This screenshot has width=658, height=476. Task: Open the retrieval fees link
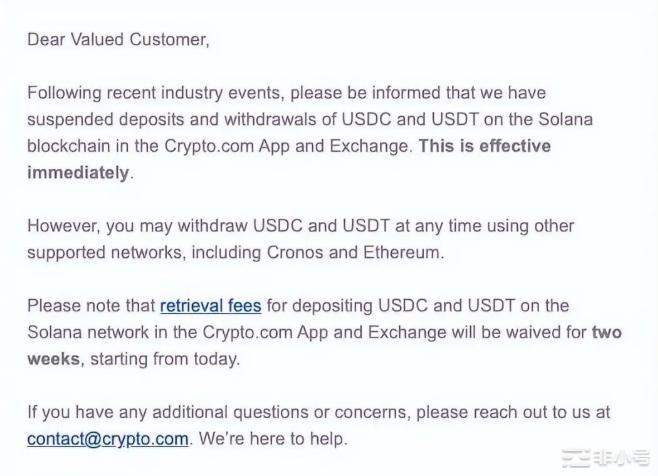click(211, 305)
